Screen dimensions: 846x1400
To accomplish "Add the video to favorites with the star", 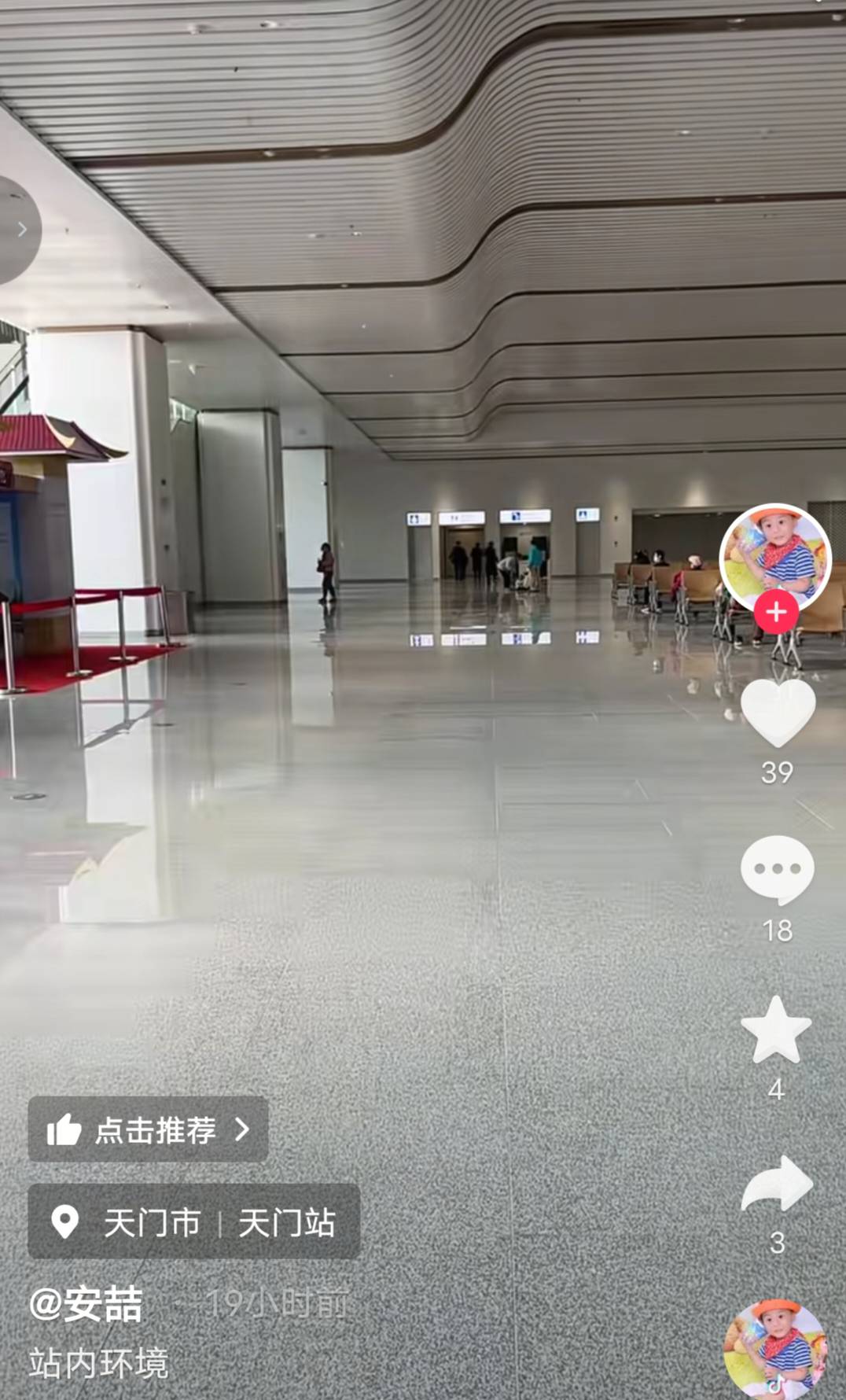I will (776, 1031).
